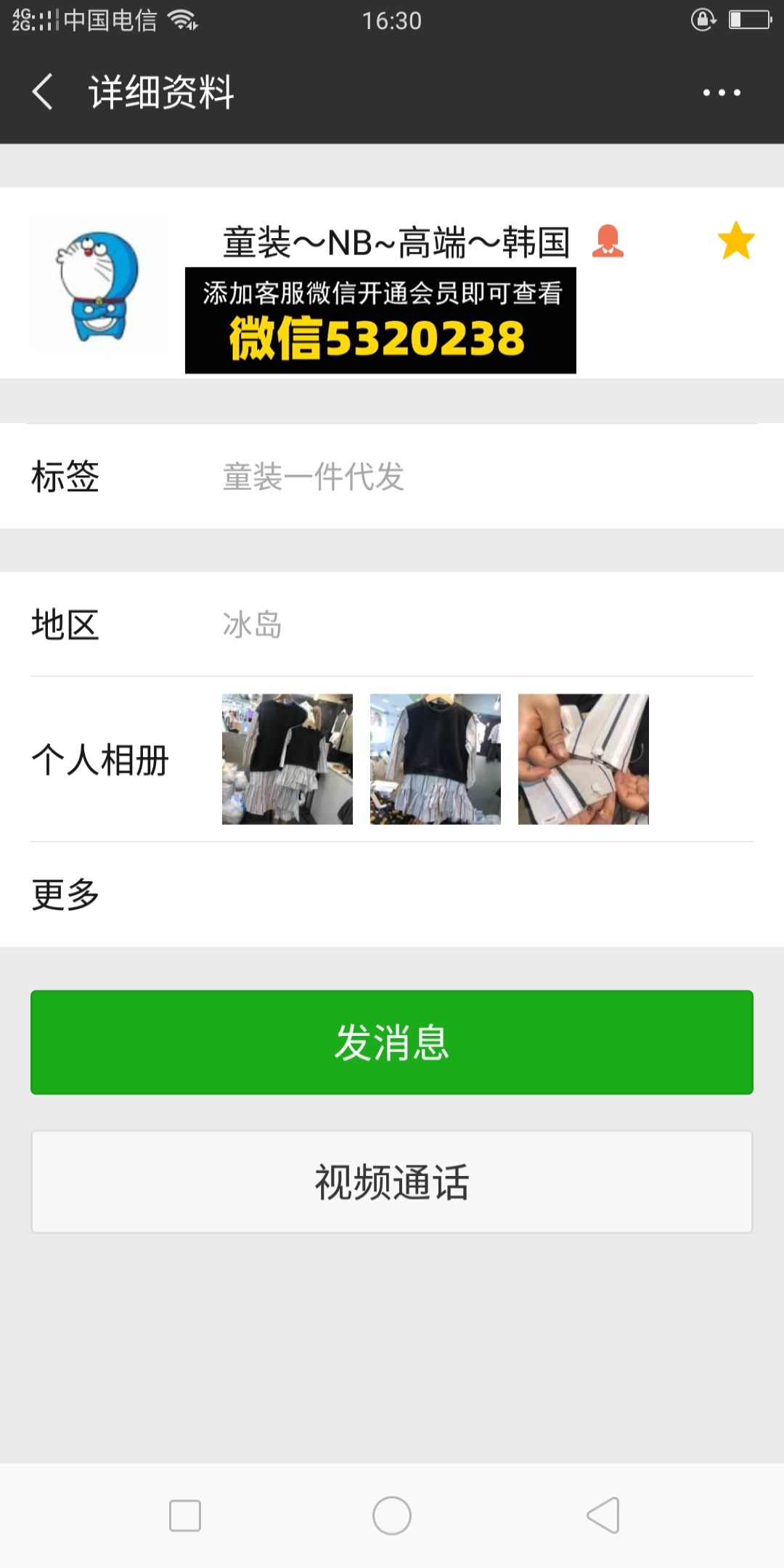Viewport: 784px width, 1568px height.
Task: Open the 个人相册 album row
Action: click(x=392, y=759)
